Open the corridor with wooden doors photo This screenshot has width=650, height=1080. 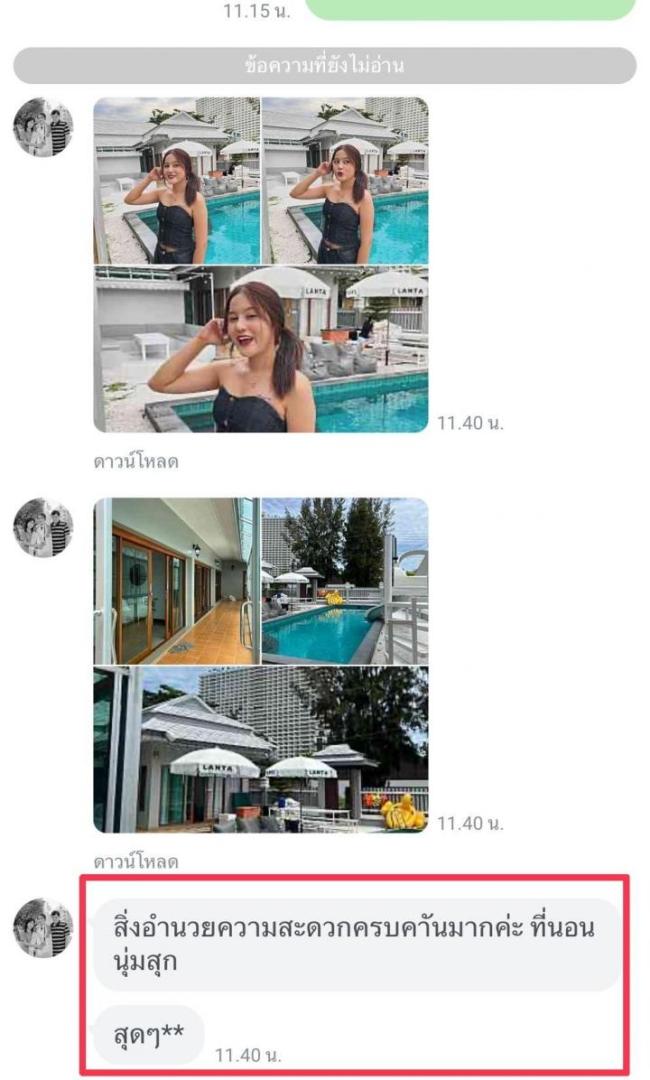click(177, 581)
